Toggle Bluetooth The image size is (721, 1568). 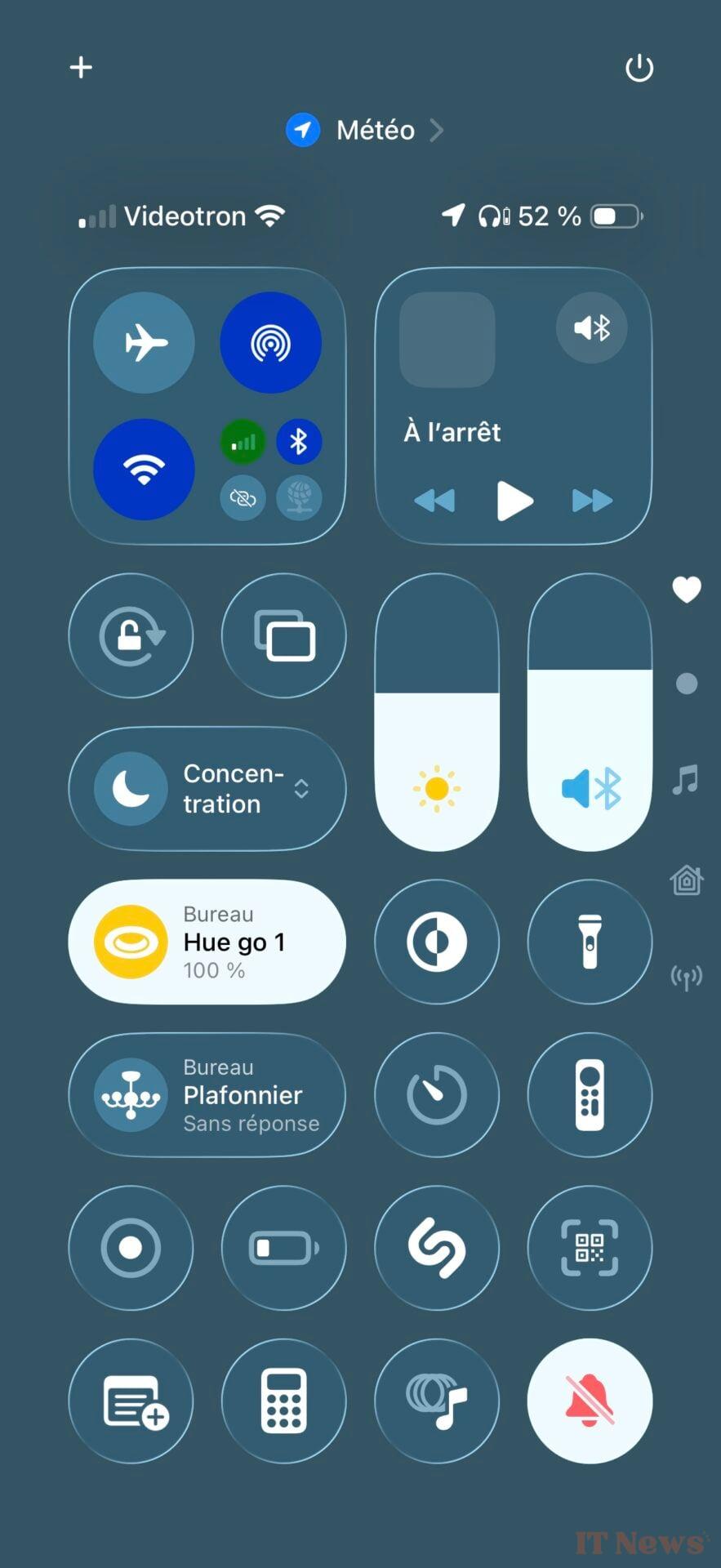pos(299,442)
